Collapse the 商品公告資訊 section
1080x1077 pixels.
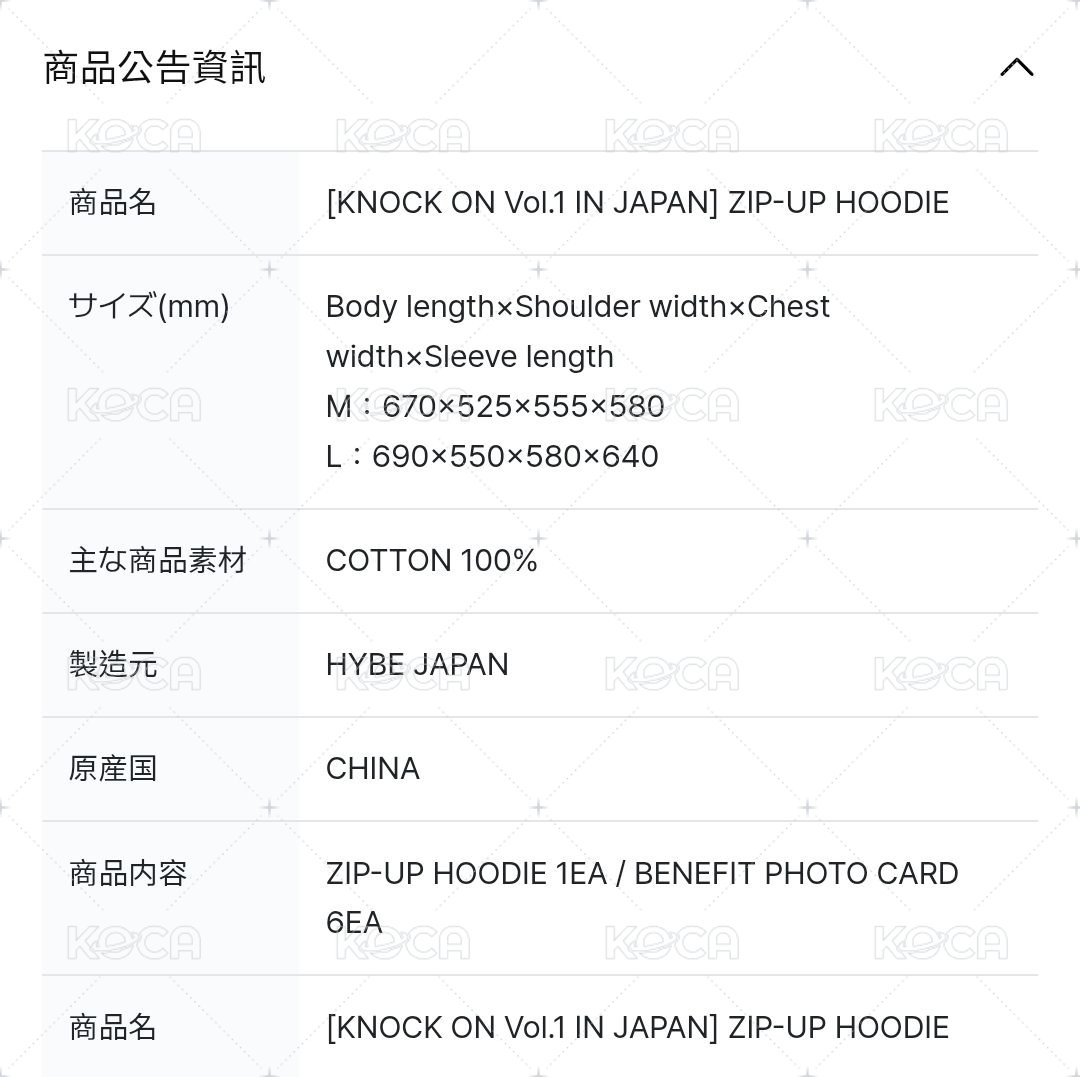click(x=1016, y=68)
